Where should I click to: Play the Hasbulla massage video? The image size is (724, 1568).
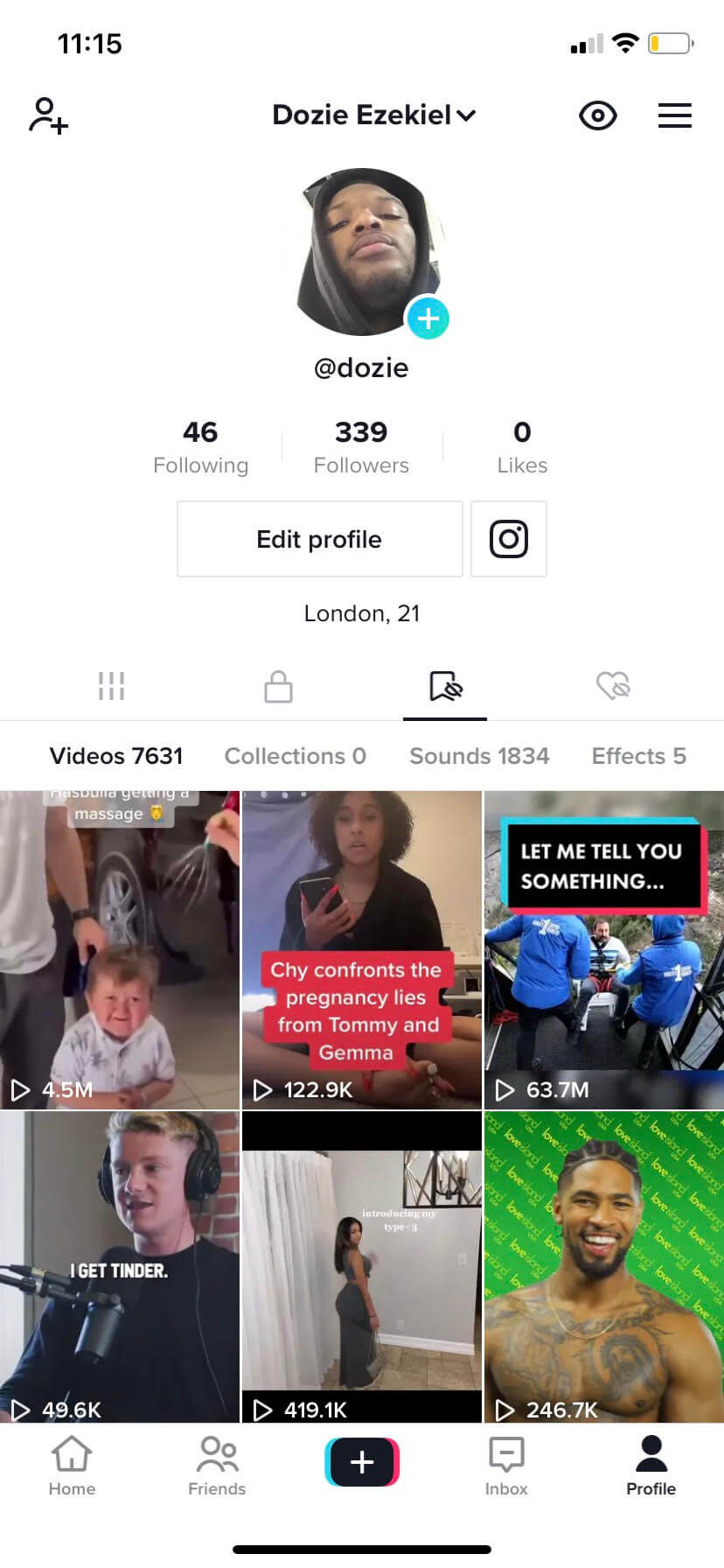tap(120, 949)
